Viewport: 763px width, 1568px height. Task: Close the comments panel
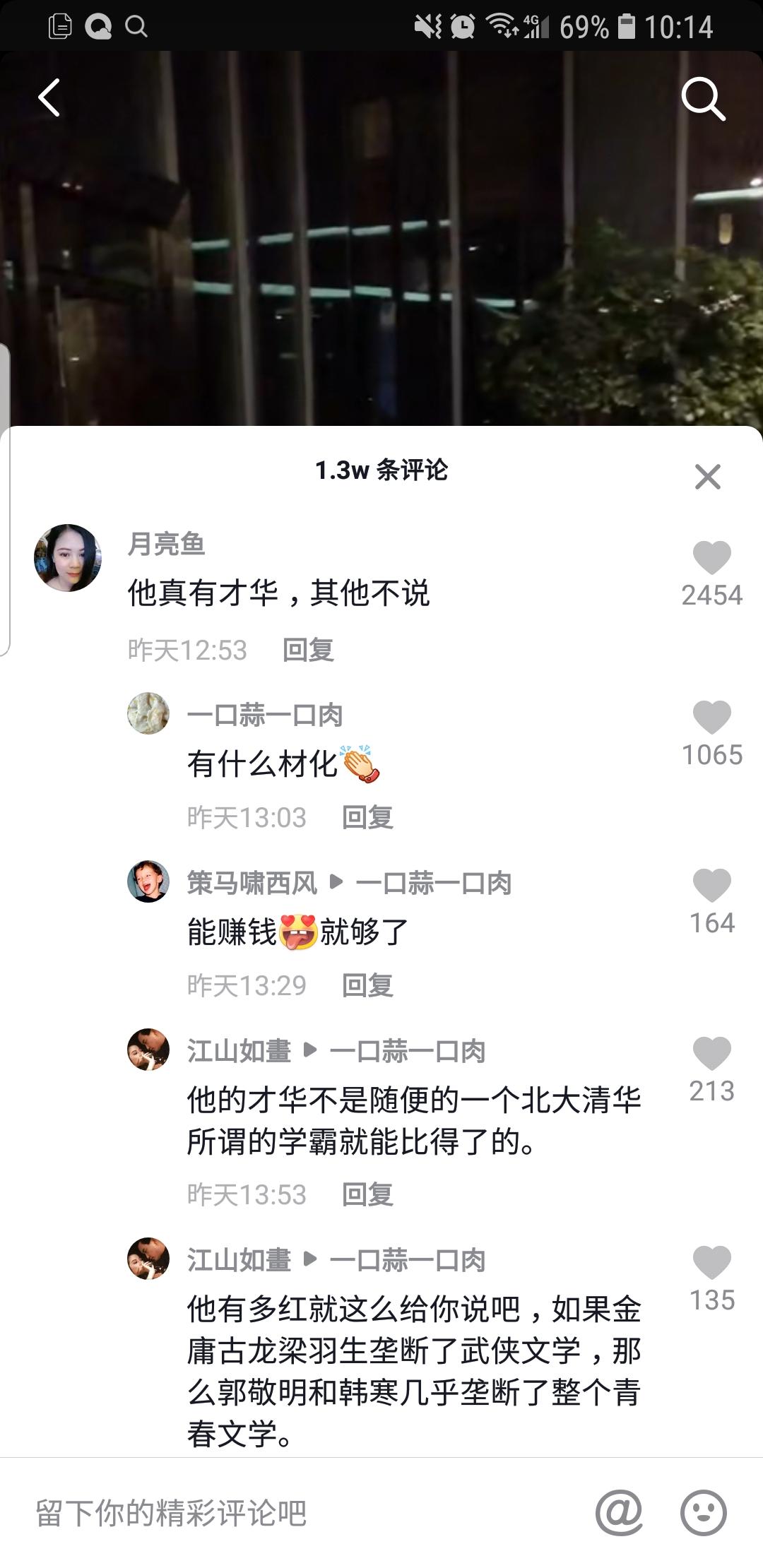click(707, 477)
